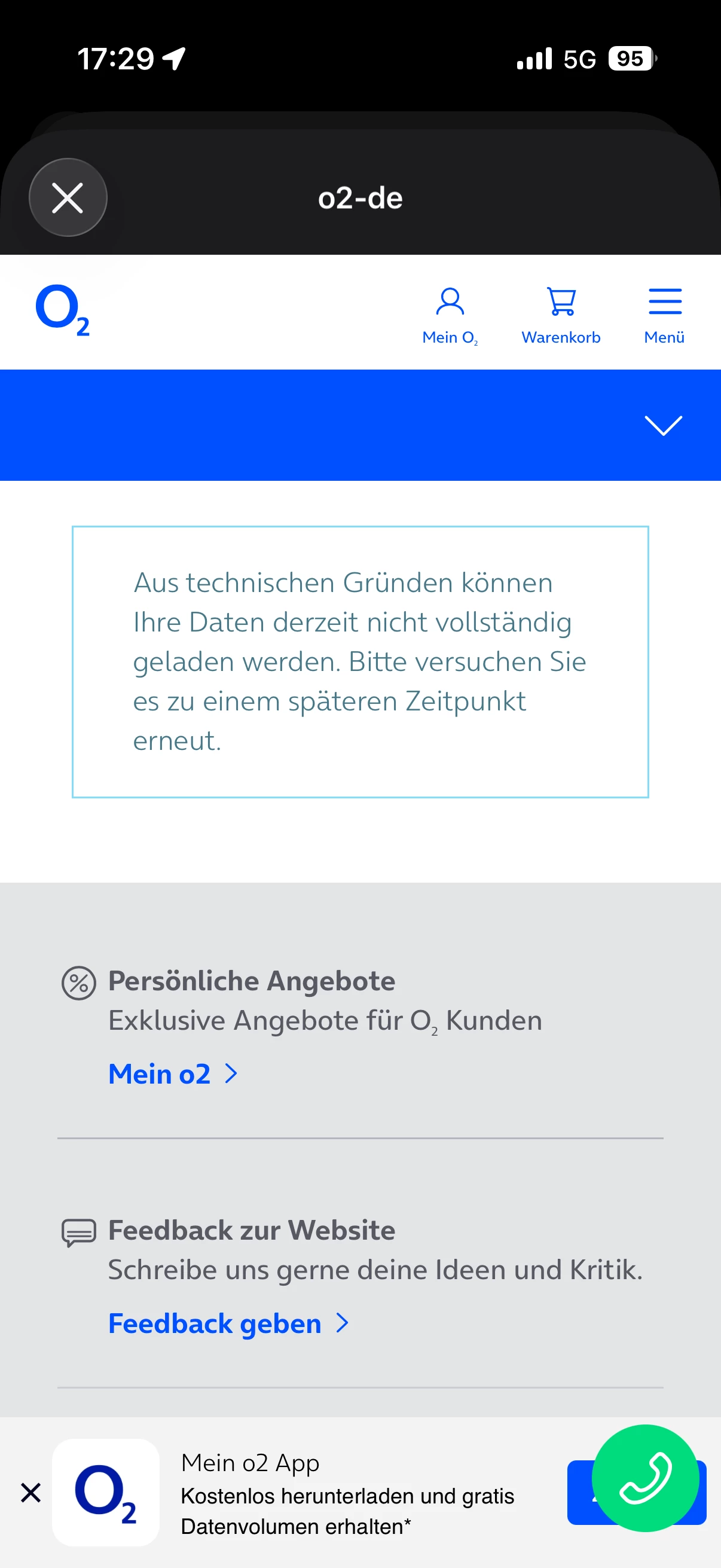The width and height of the screenshot is (721, 1568).
Task: Dismiss the Mein o2 App banner
Action: (x=31, y=1493)
